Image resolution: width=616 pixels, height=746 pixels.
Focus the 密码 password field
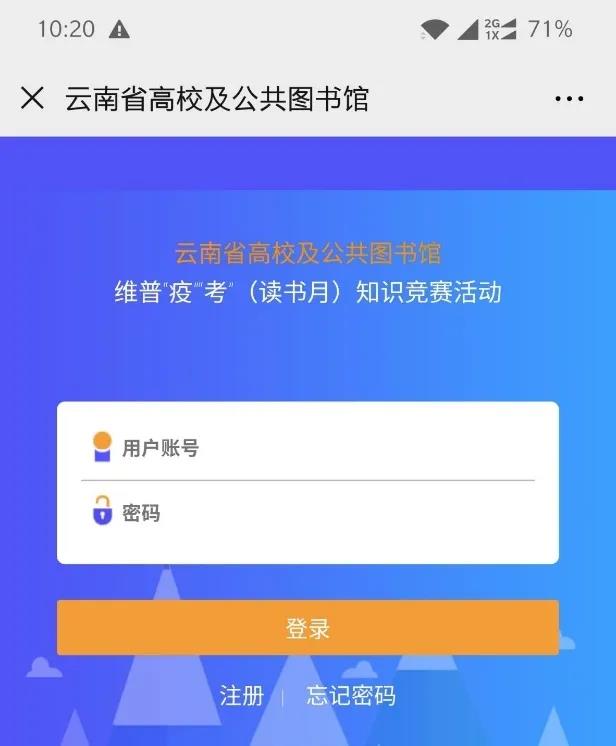point(320,513)
